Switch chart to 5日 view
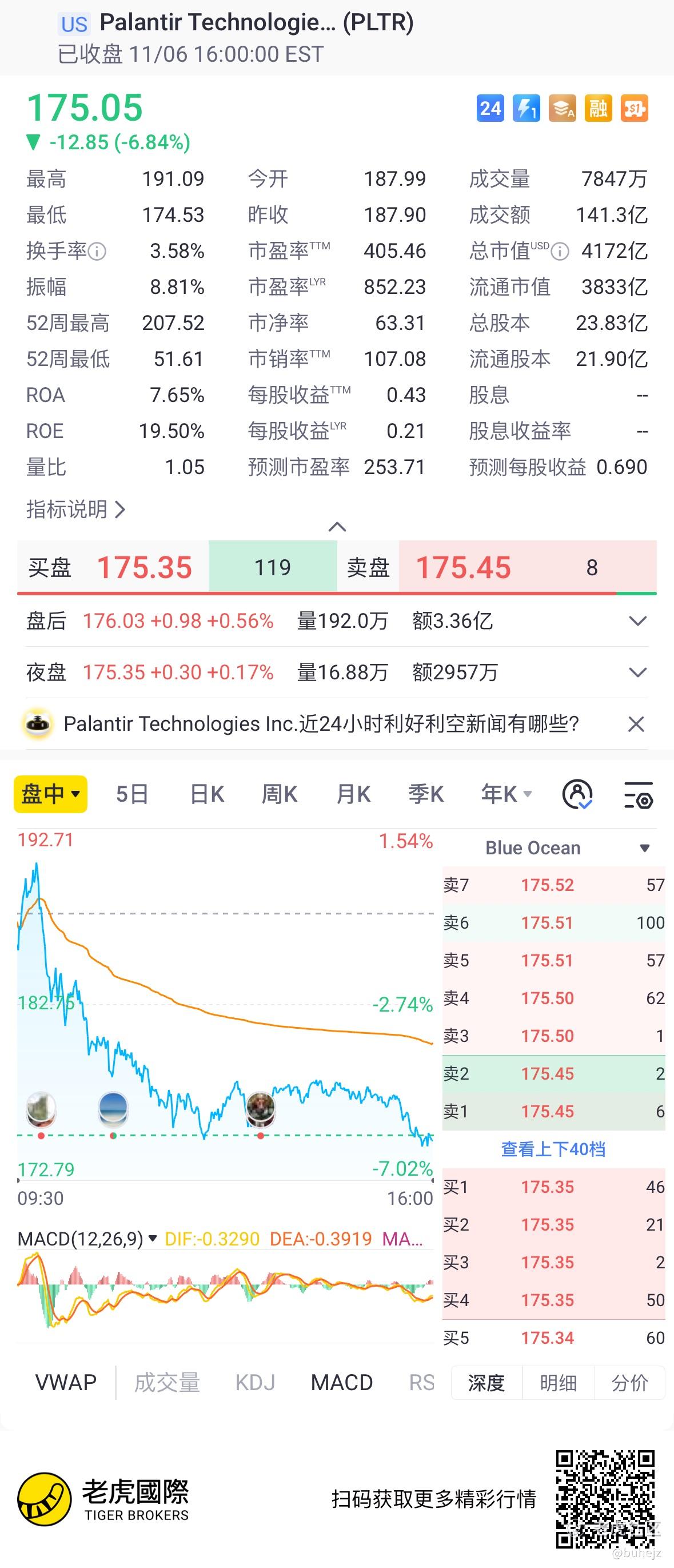The width and height of the screenshot is (674, 1568). pyautogui.click(x=132, y=794)
